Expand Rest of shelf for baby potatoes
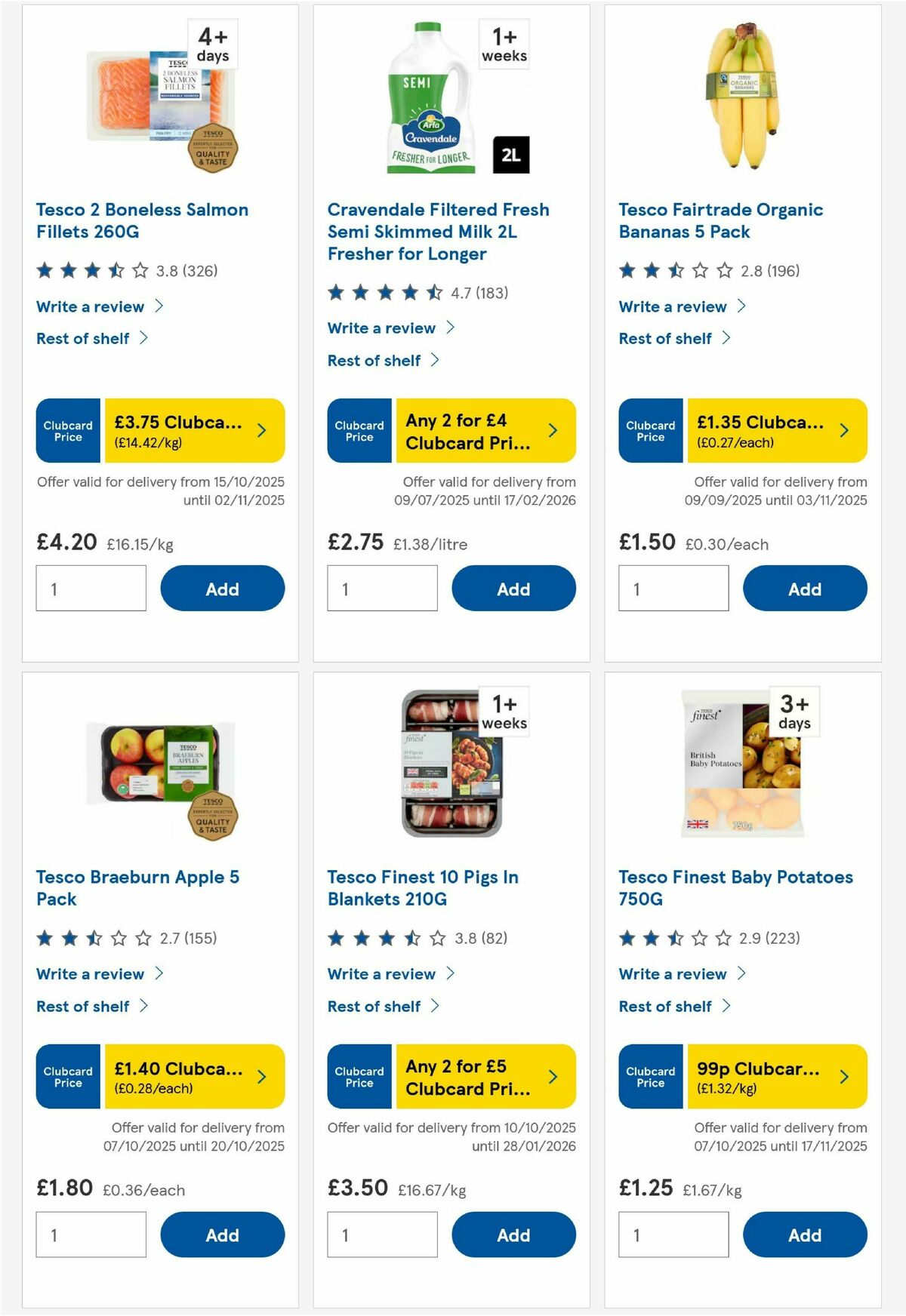The image size is (906, 1316). (665, 1006)
